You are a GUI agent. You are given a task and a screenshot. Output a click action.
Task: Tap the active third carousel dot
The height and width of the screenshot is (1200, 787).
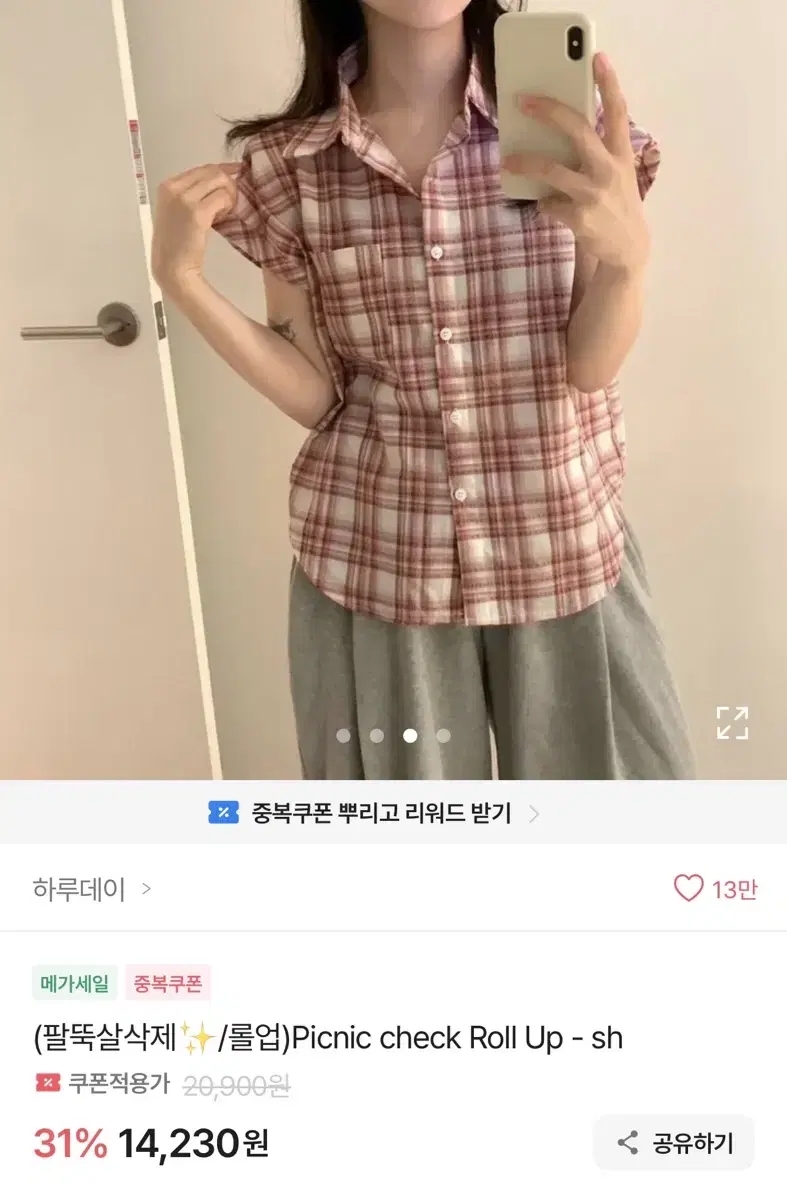tap(410, 735)
